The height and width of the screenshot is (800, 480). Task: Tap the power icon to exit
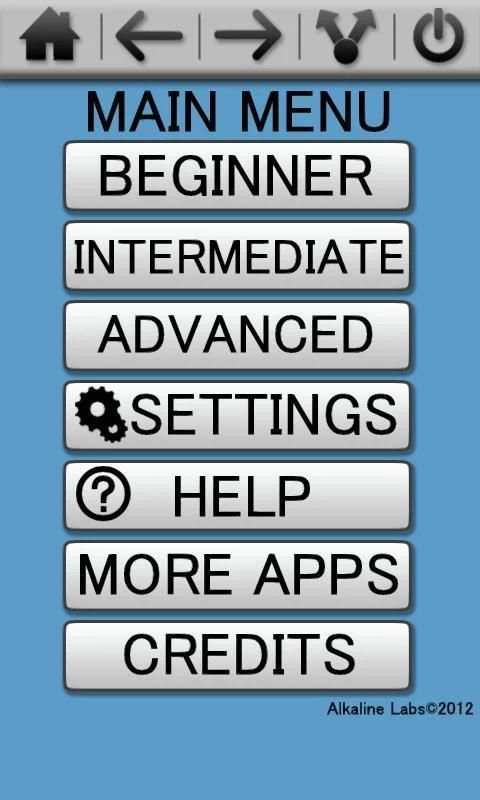pyautogui.click(x=439, y=35)
